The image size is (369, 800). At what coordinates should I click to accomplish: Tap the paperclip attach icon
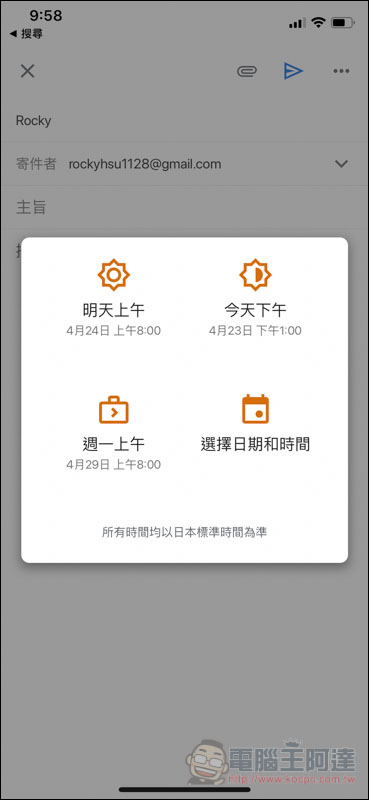pos(247,71)
